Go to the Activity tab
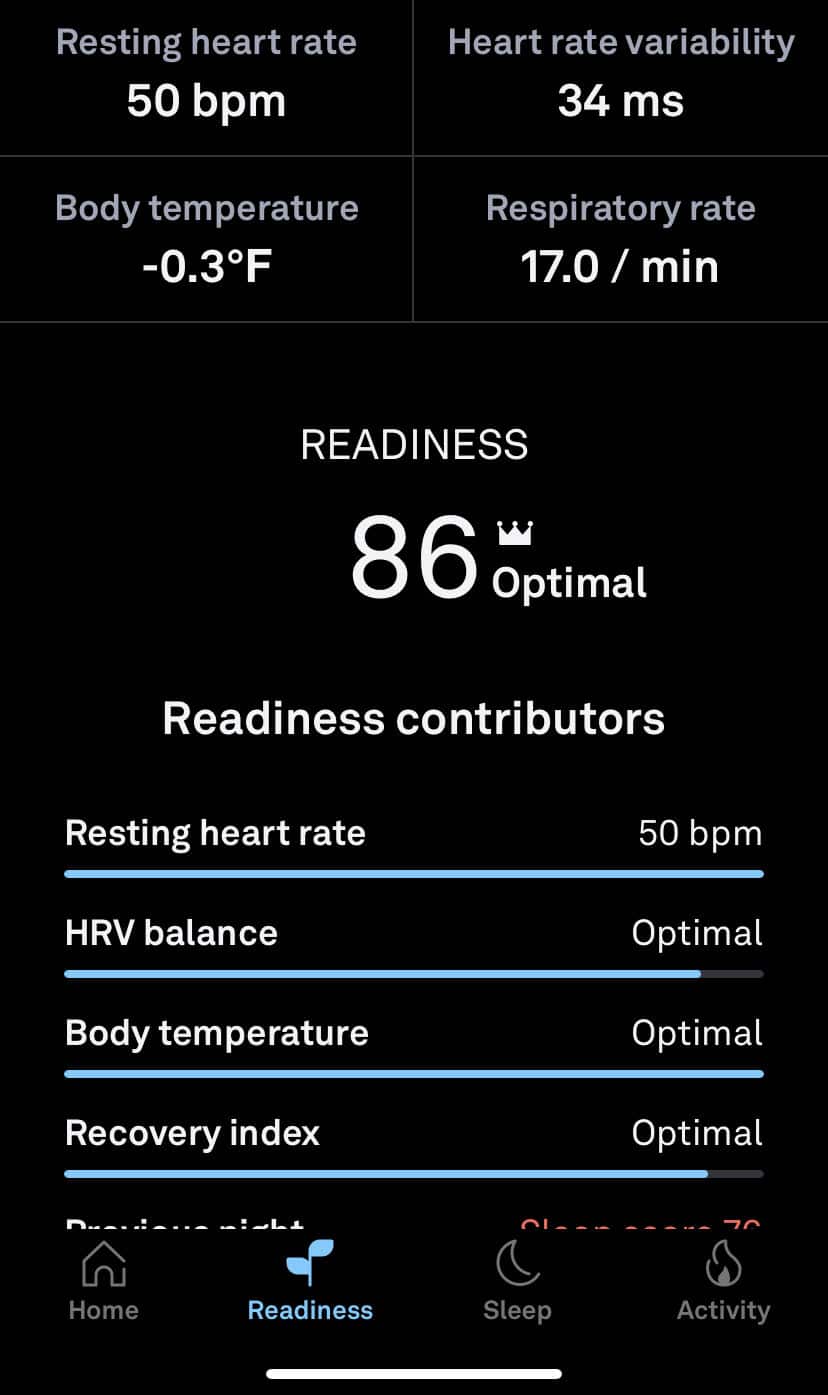Viewport: 828px width, 1395px height. point(723,1281)
